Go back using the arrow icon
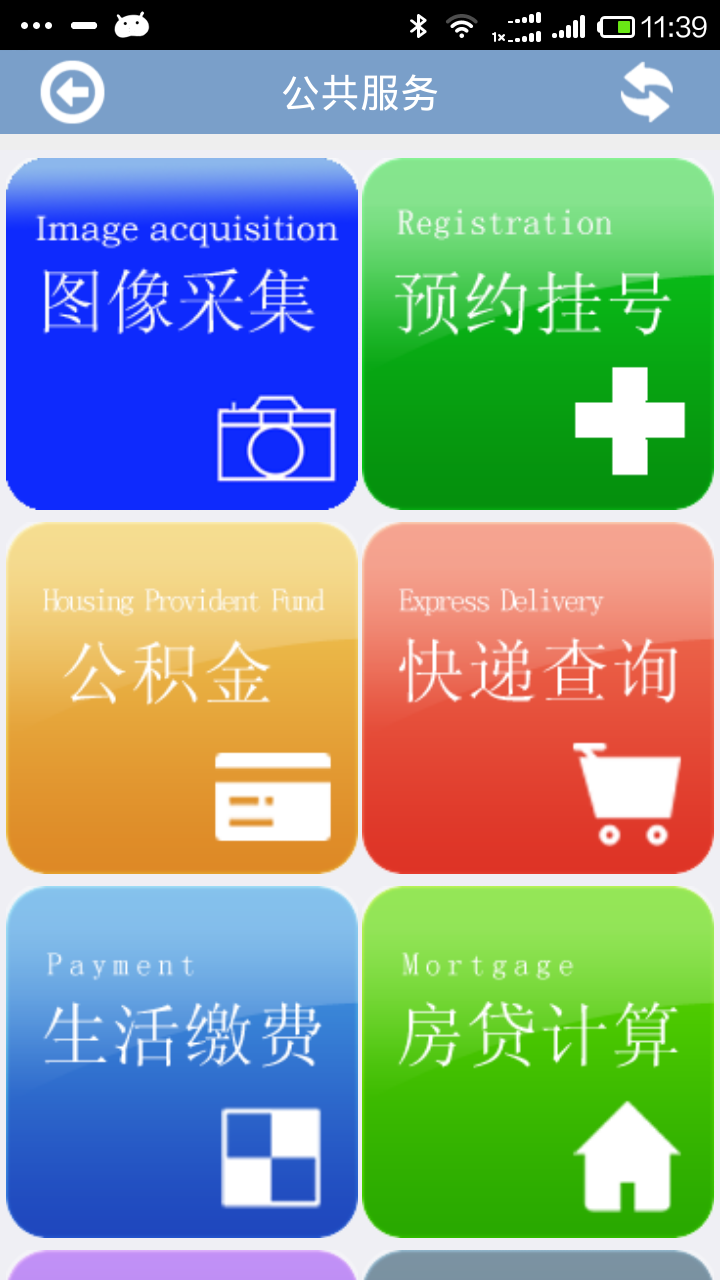 [x=72, y=93]
